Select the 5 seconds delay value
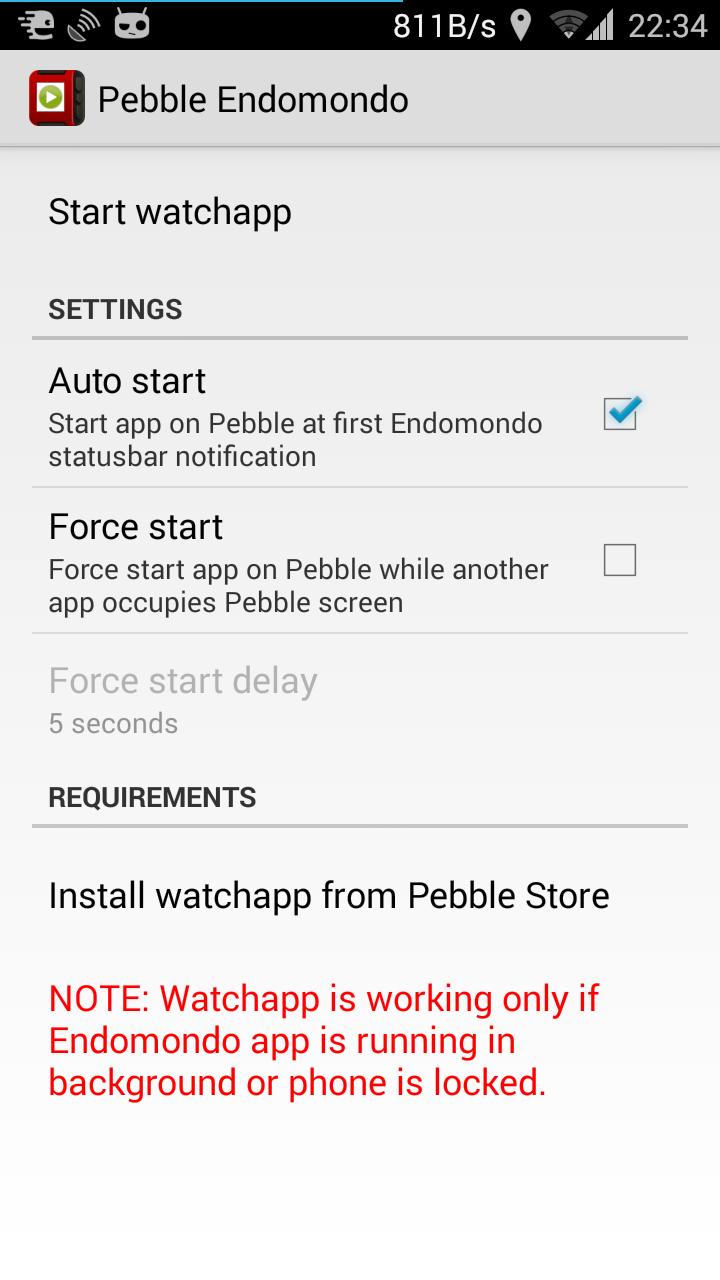The image size is (720, 1280). [113, 723]
